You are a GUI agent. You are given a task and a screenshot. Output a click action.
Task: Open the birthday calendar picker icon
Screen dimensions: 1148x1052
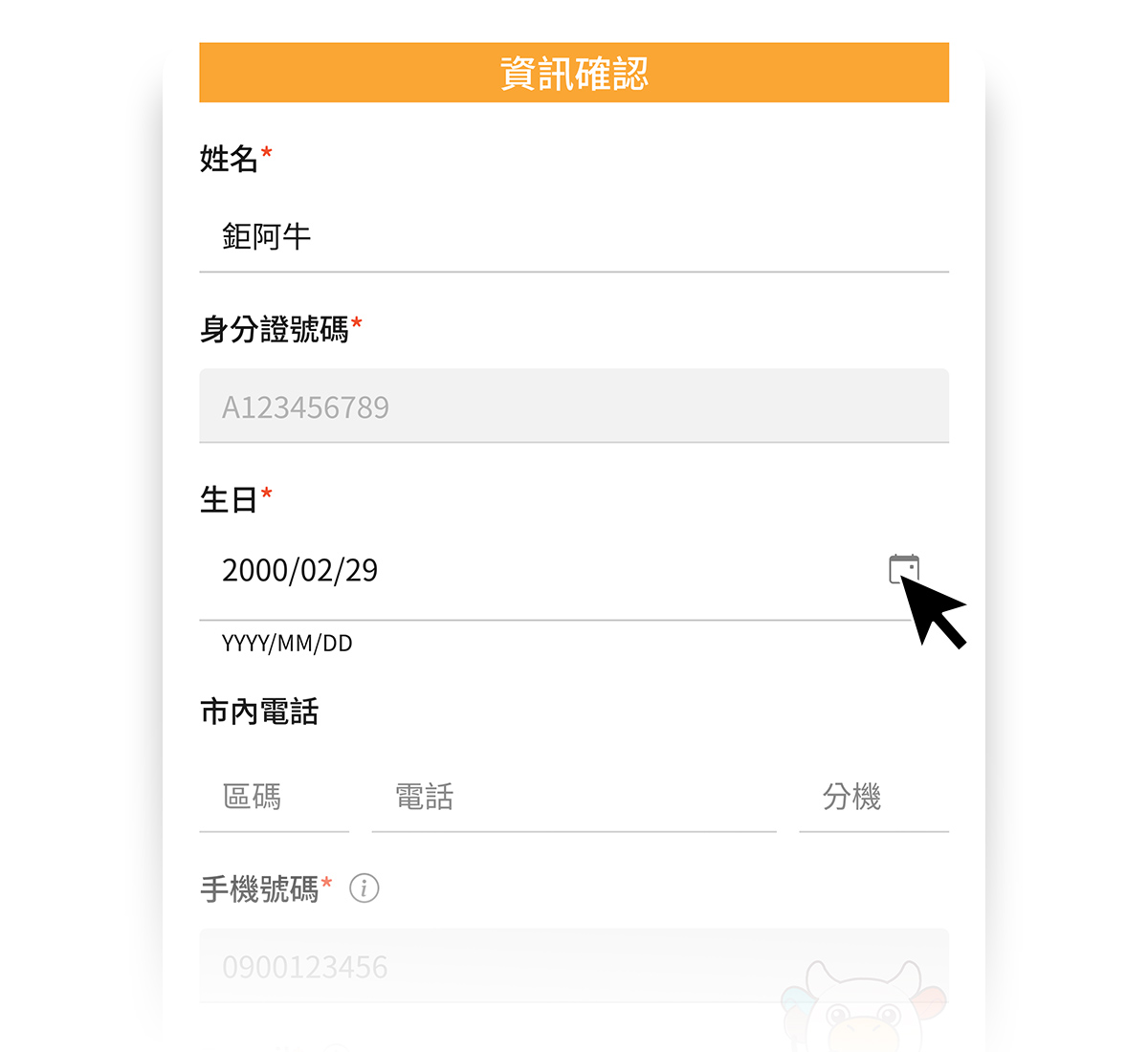[903, 569]
